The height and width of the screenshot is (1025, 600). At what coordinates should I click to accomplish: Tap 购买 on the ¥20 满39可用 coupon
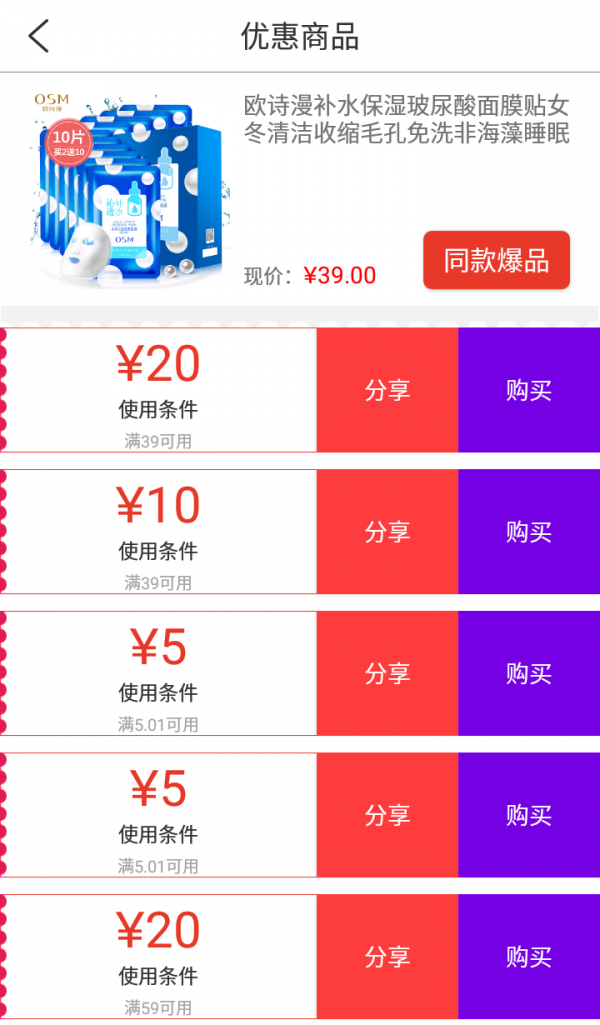point(528,390)
